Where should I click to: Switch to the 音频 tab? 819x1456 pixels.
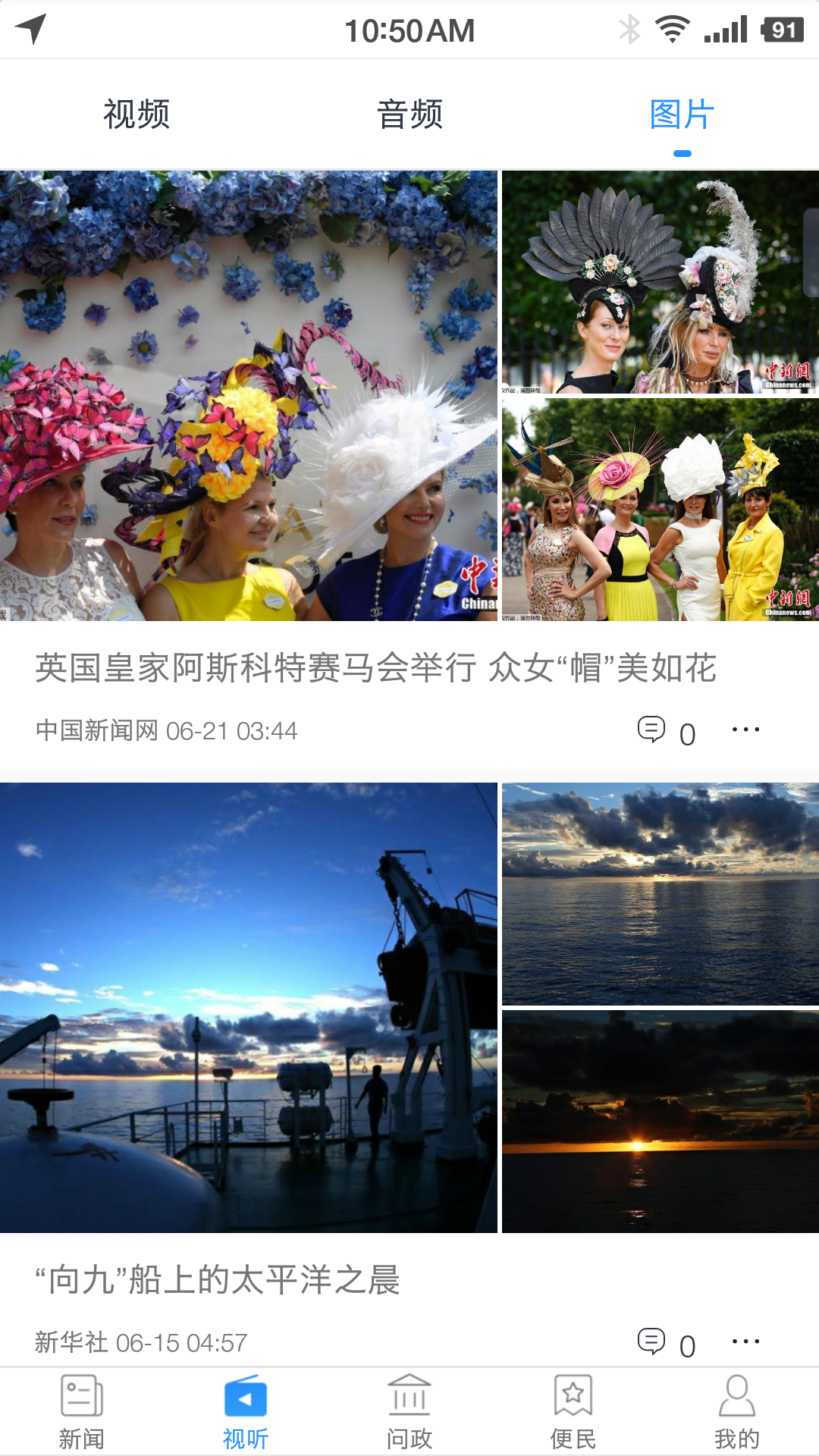tap(409, 115)
